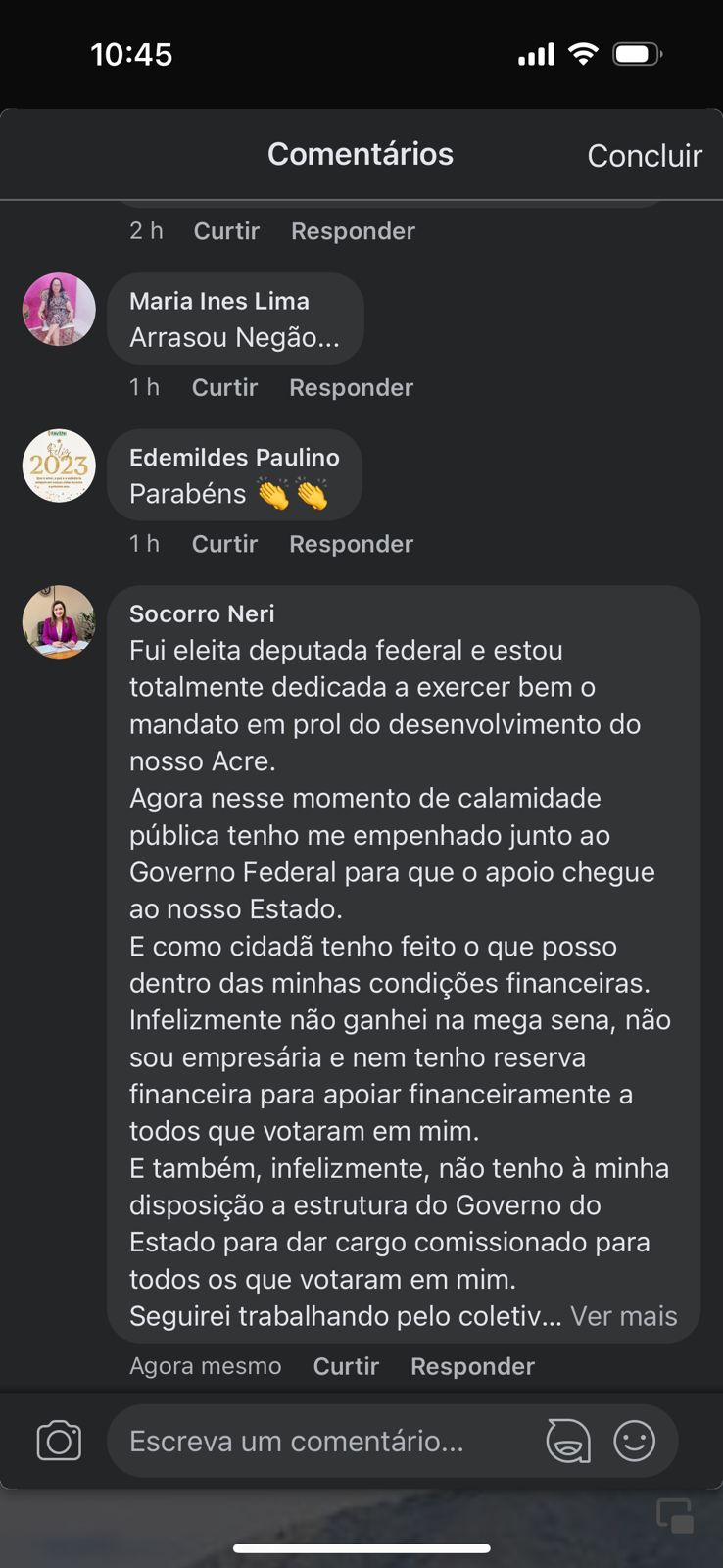Like Socorro Neri's comment with Curtir
The height and width of the screenshot is (1568, 723).
pyautogui.click(x=345, y=1365)
